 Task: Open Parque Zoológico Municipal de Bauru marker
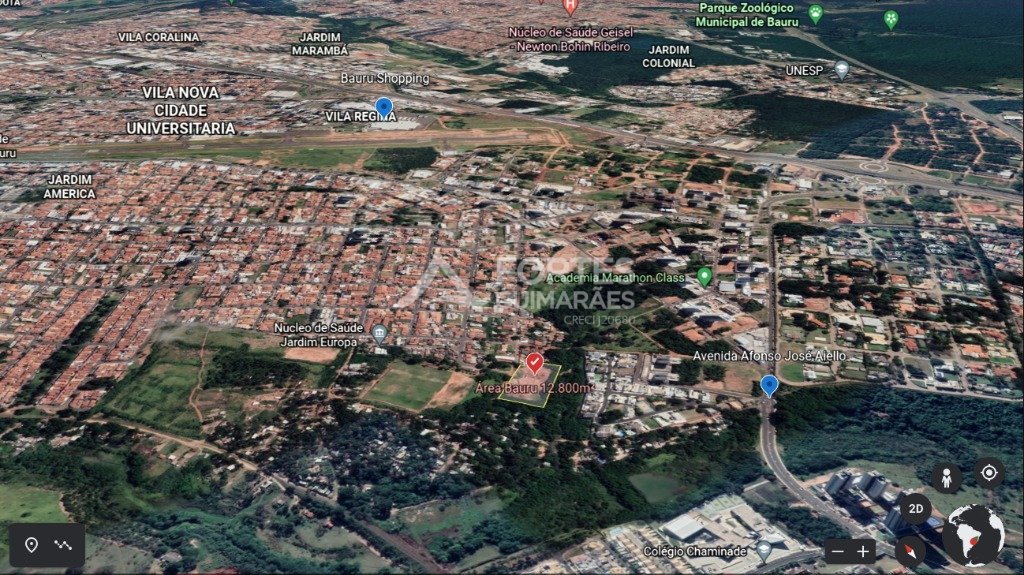[x=815, y=14]
